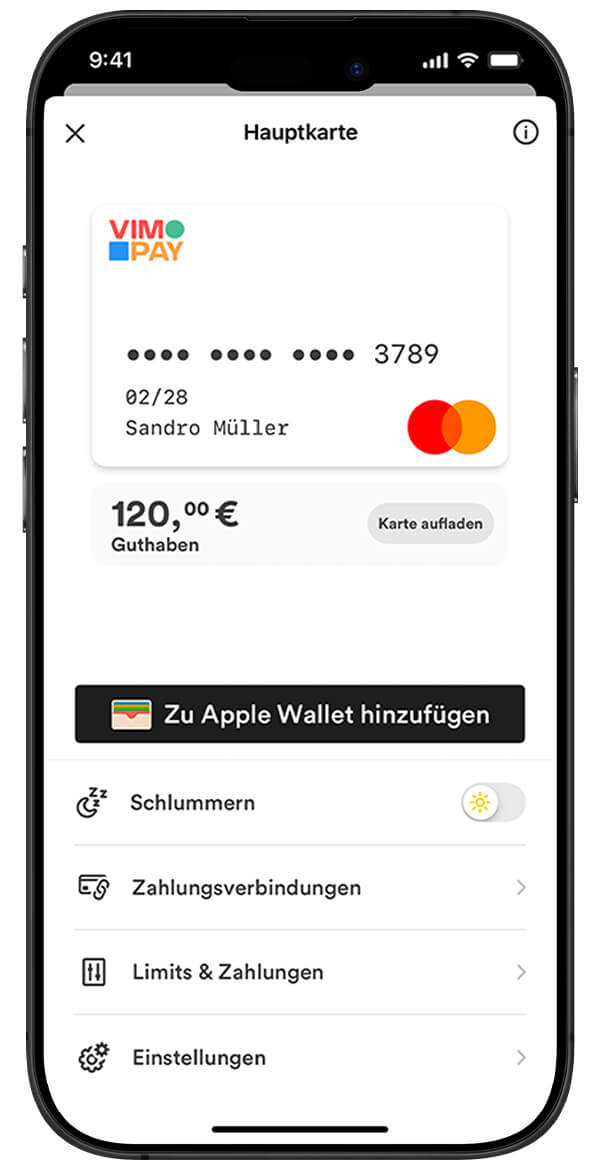The width and height of the screenshot is (600, 1171).
Task: Close the Hauptkarte screen
Action: pos(75,133)
